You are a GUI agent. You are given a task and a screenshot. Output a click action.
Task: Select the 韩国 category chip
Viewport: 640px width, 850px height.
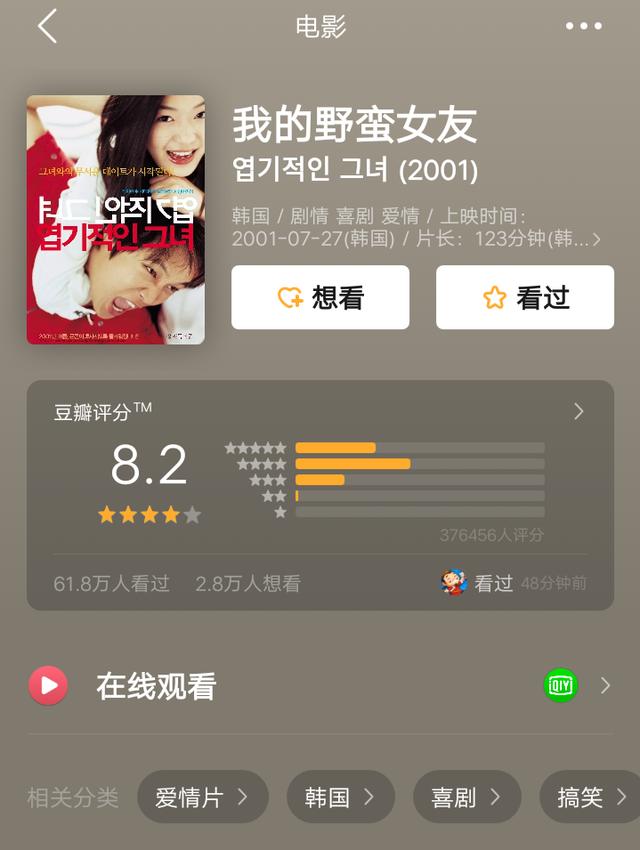[x=340, y=797]
